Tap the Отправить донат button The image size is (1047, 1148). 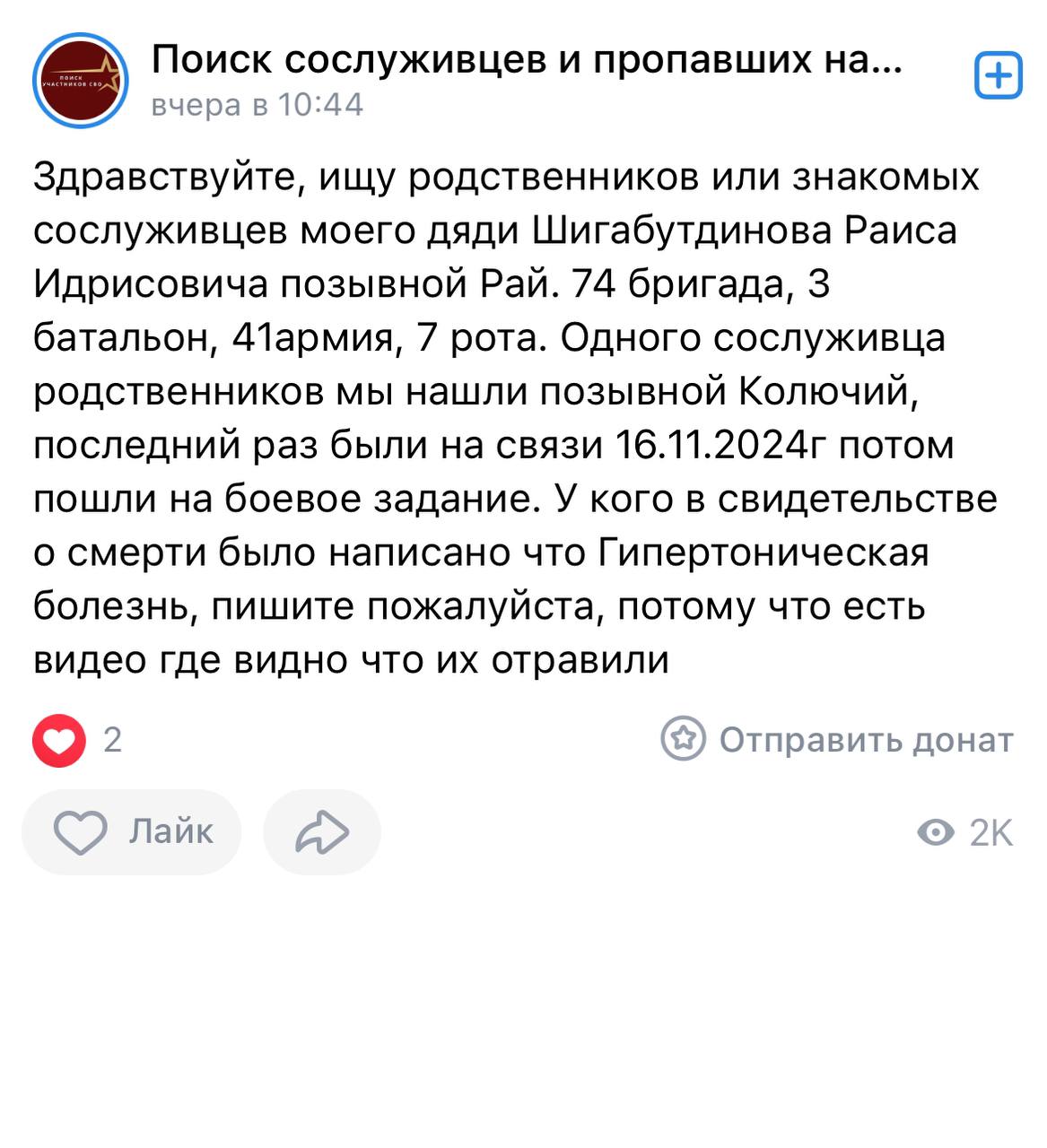click(837, 740)
